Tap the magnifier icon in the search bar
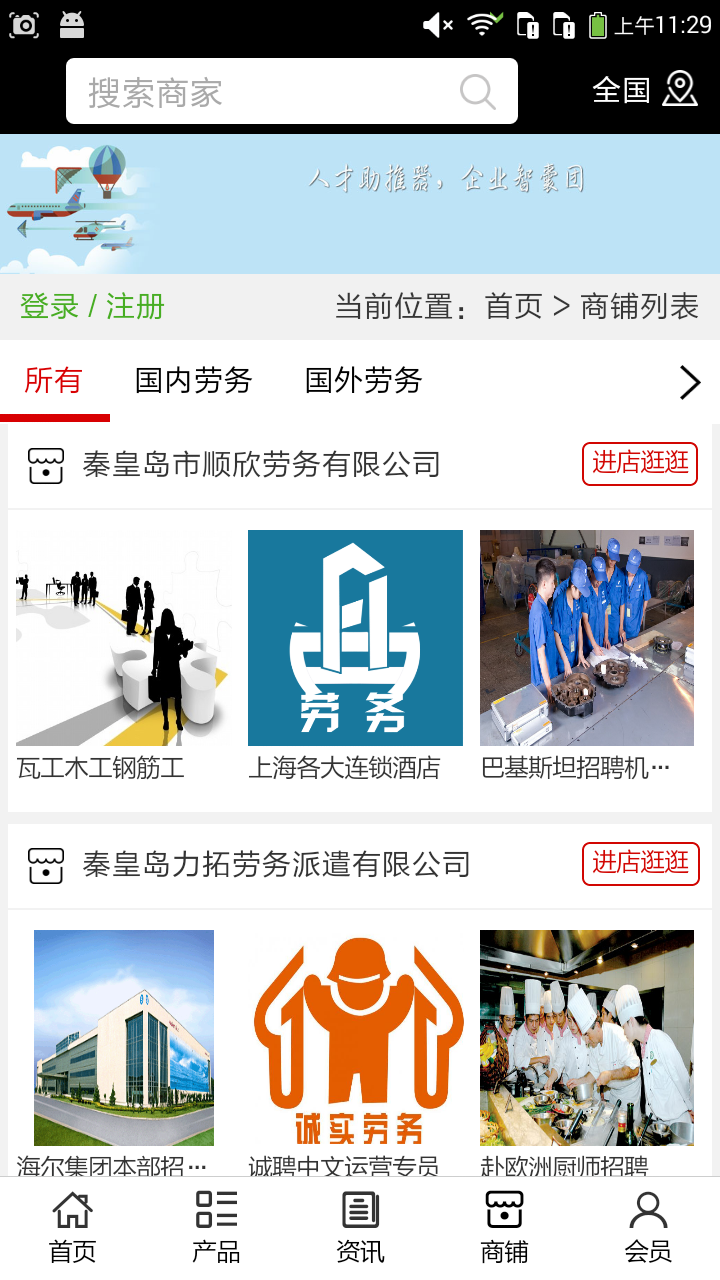Viewport: 720px width, 1280px height. (477, 90)
